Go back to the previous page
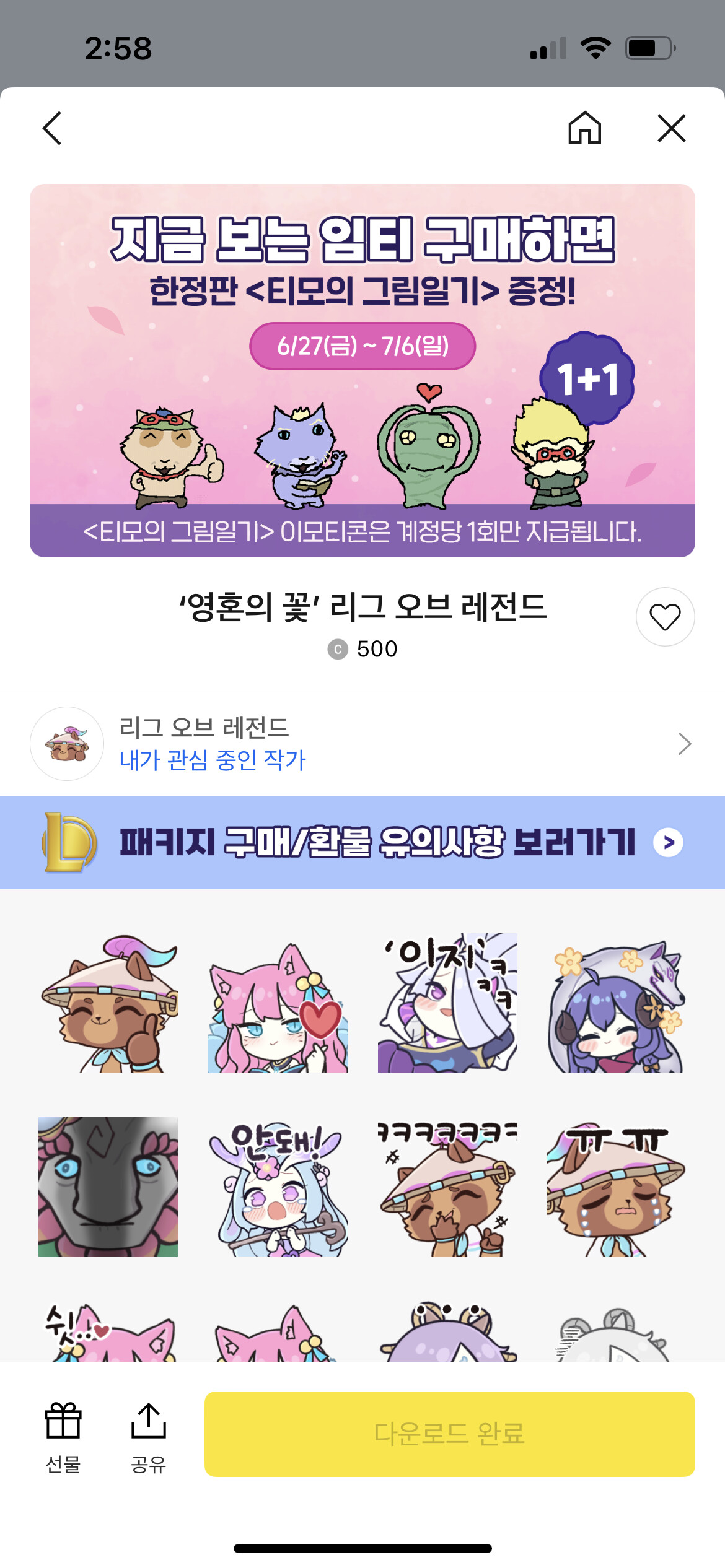Image resolution: width=725 pixels, height=1568 pixels. [53, 128]
